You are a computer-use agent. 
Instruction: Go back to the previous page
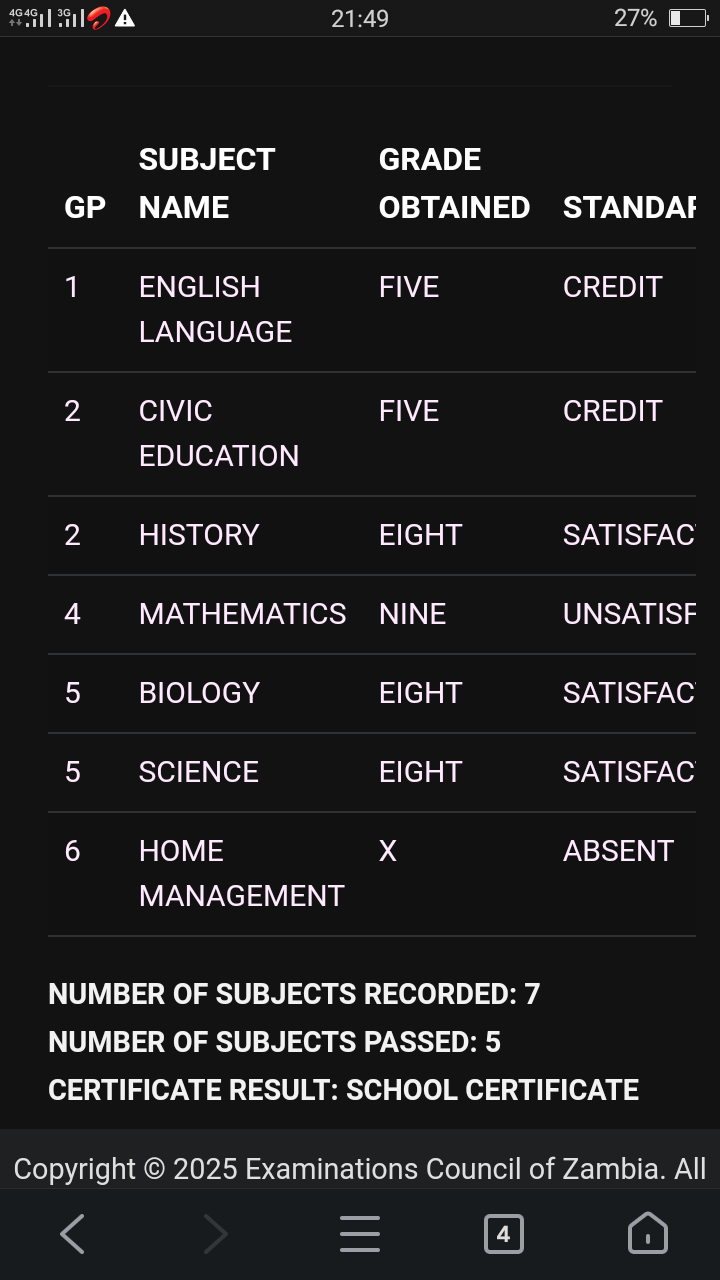pyautogui.click(x=72, y=1235)
